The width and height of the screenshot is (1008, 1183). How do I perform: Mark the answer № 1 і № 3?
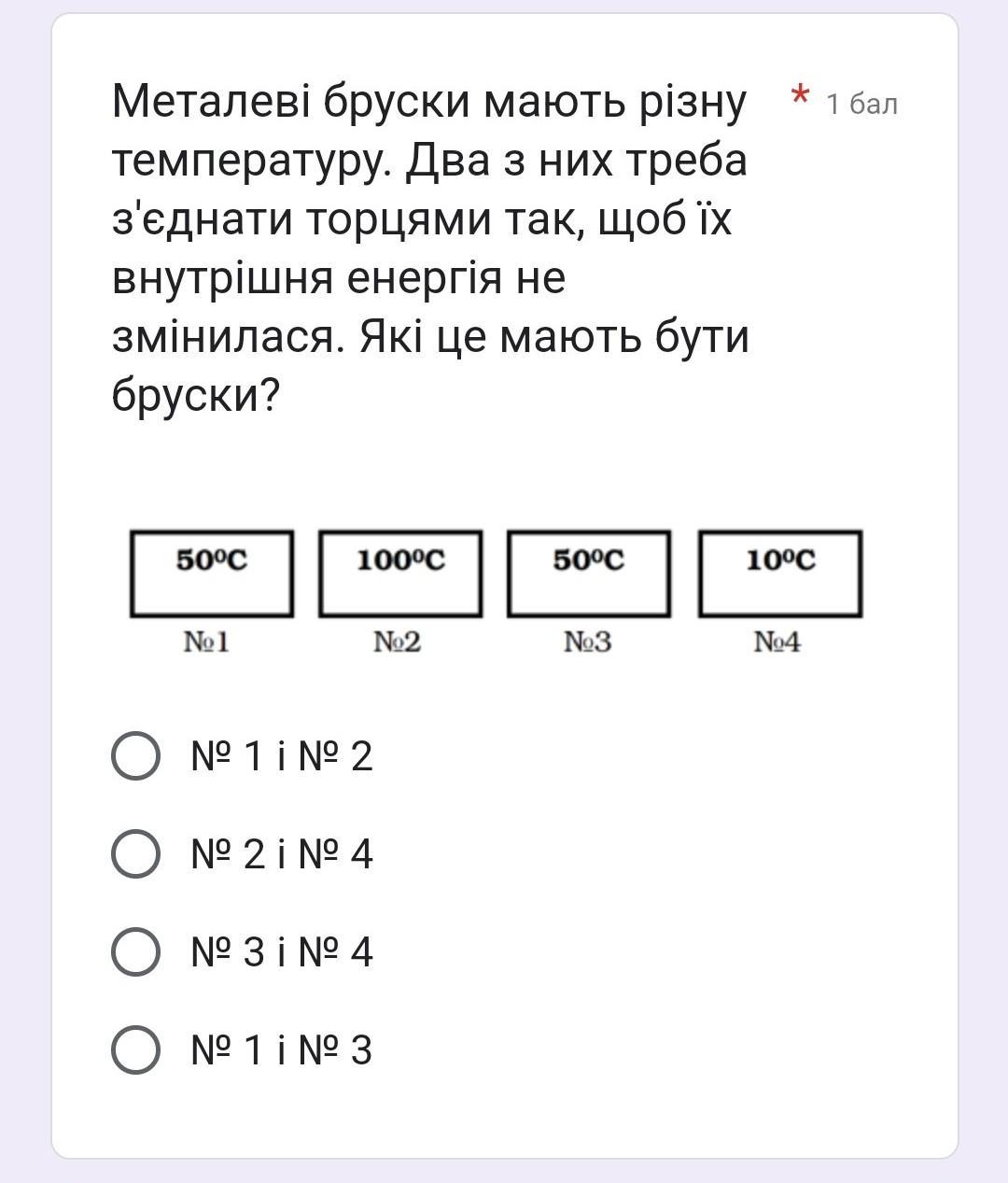[x=135, y=1049]
